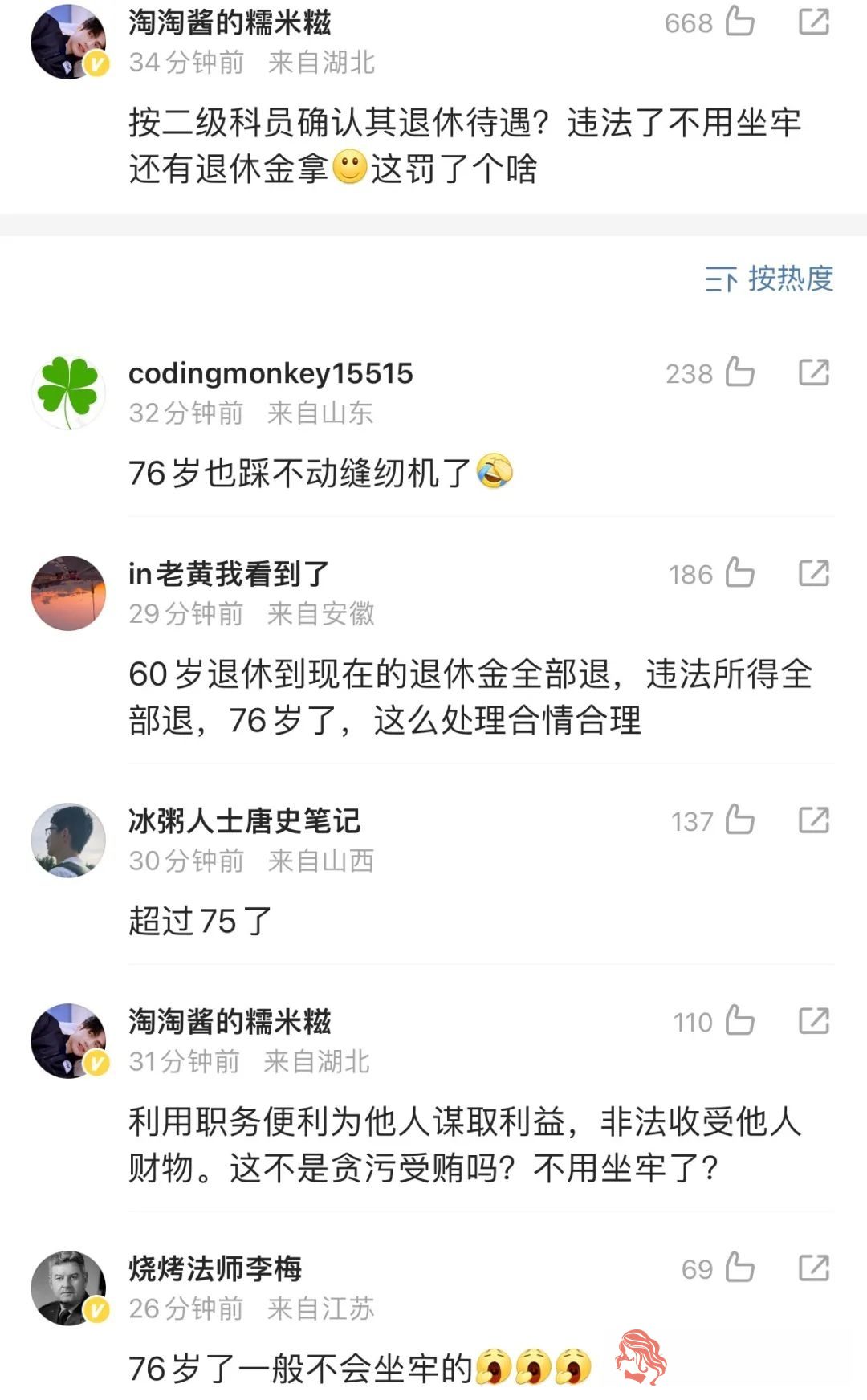Viewport: 867px width, 1400px height.
Task: Like 冰粥人士唐史笔记's comment
Action: pyautogui.click(x=739, y=820)
